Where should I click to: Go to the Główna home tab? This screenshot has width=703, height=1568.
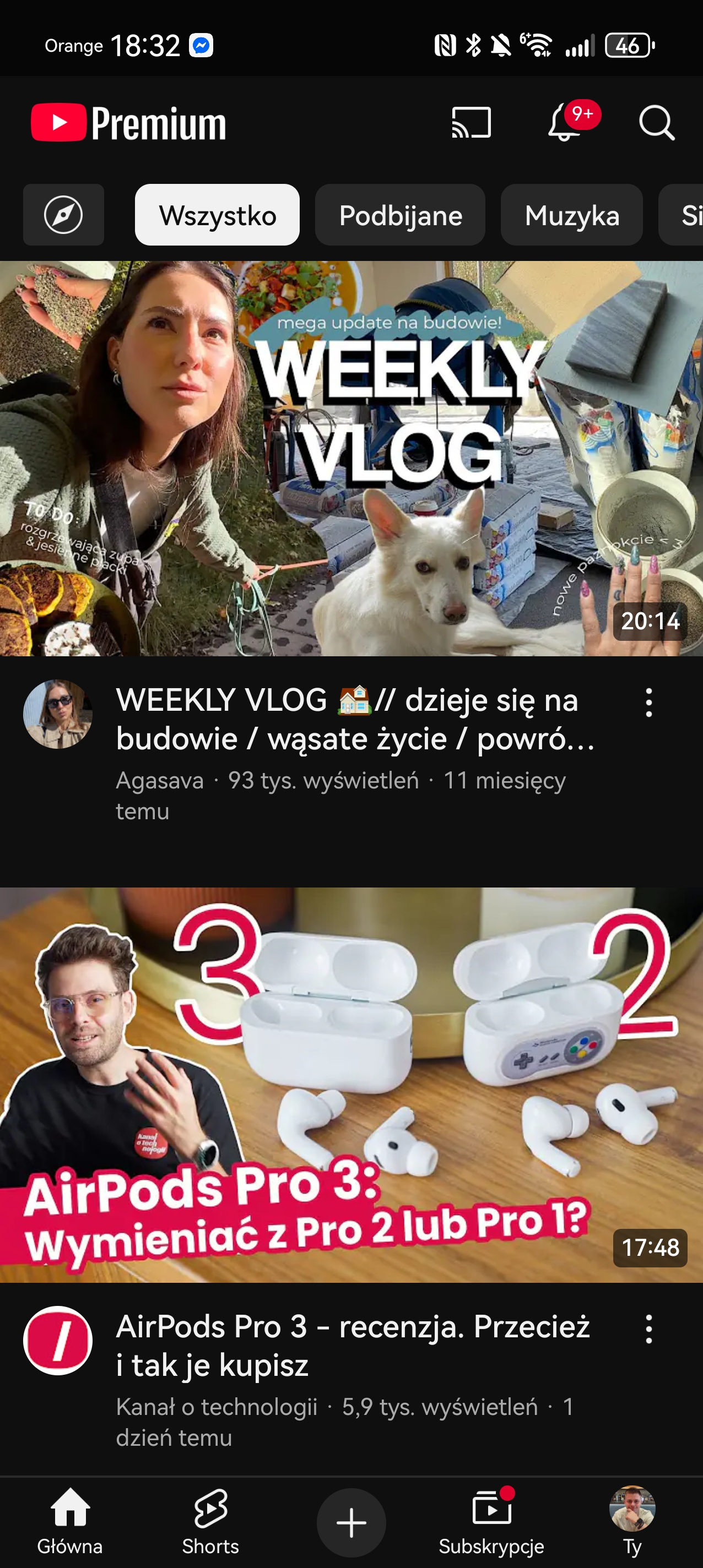pyautogui.click(x=70, y=1521)
